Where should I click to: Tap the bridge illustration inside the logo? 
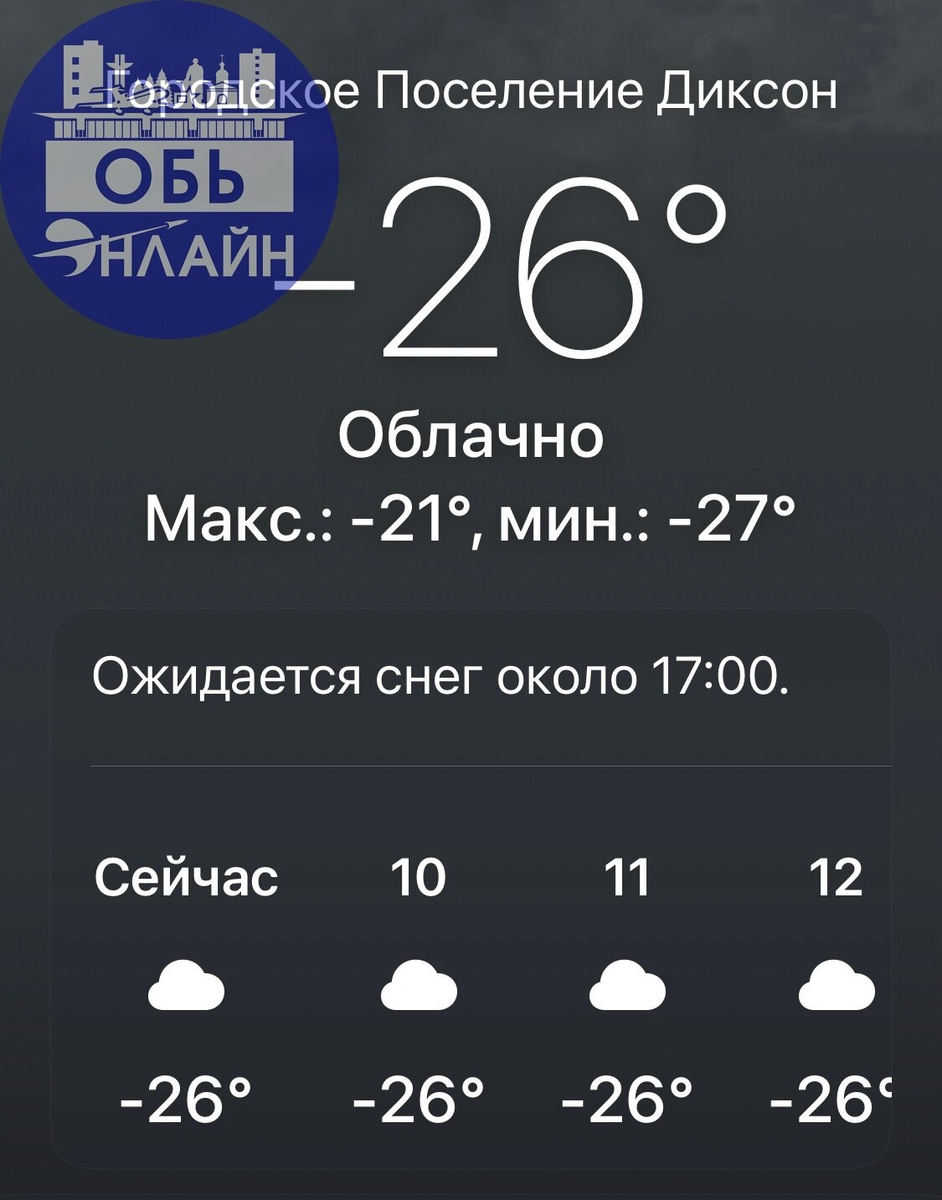pyautogui.click(x=170, y=125)
